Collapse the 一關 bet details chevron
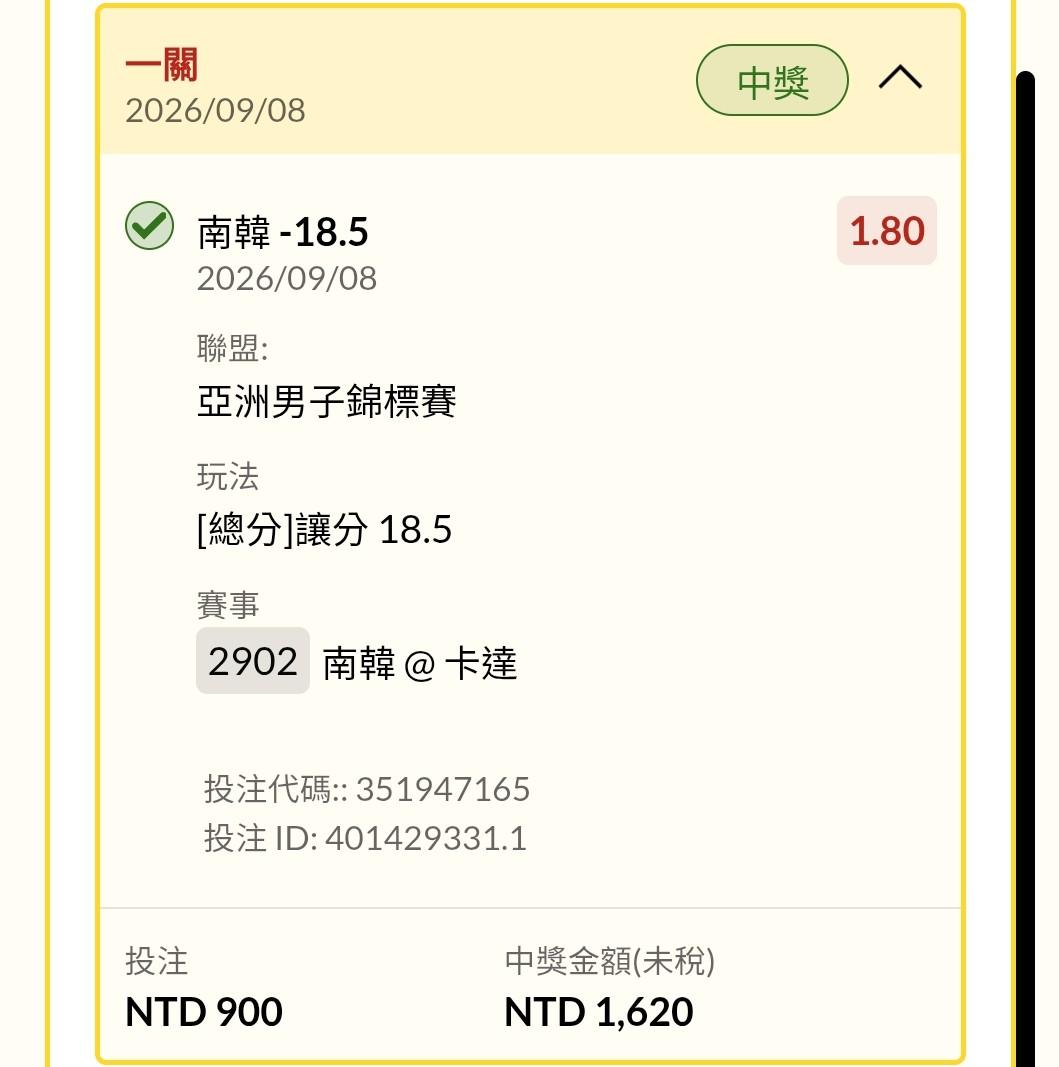Viewport: 1059px width, 1067px height. click(900, 78)
